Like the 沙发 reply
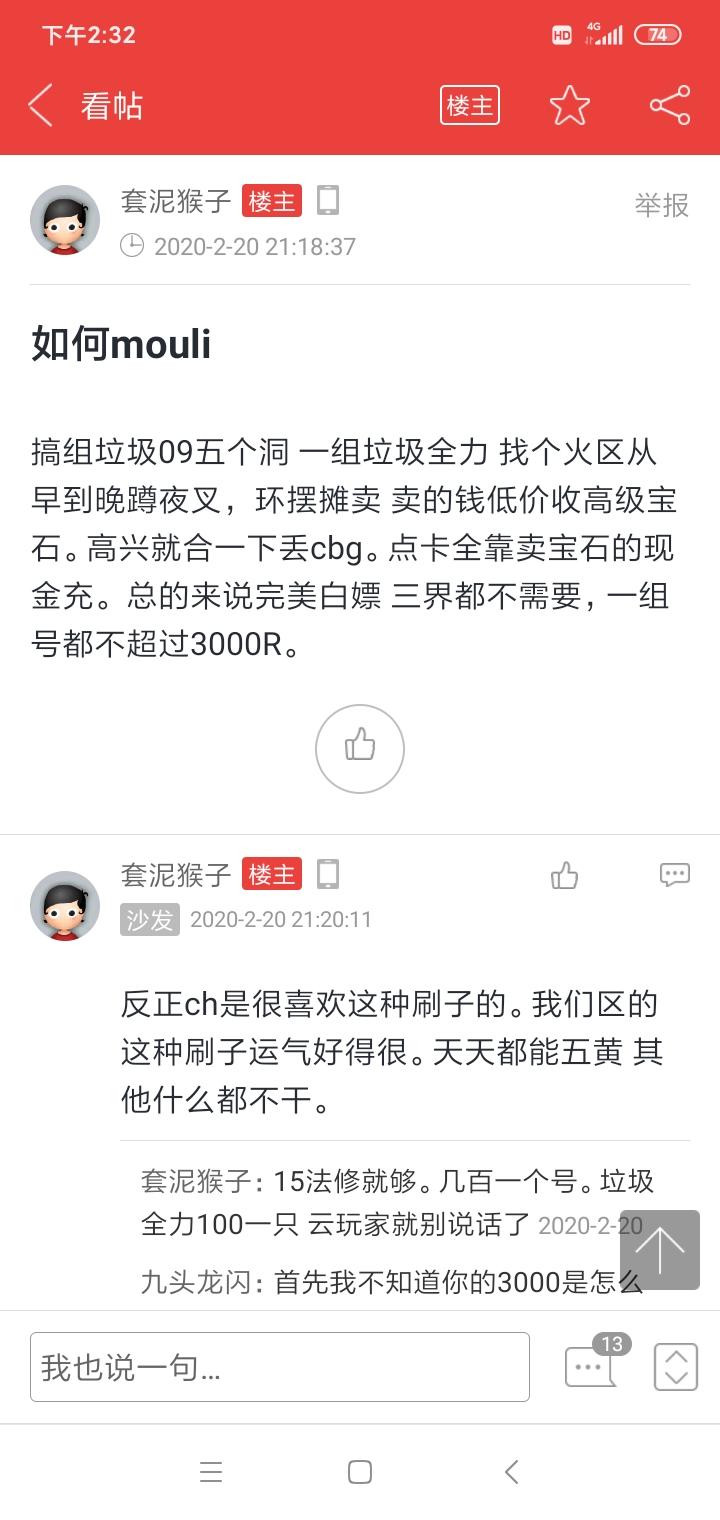 click(565, 876)
